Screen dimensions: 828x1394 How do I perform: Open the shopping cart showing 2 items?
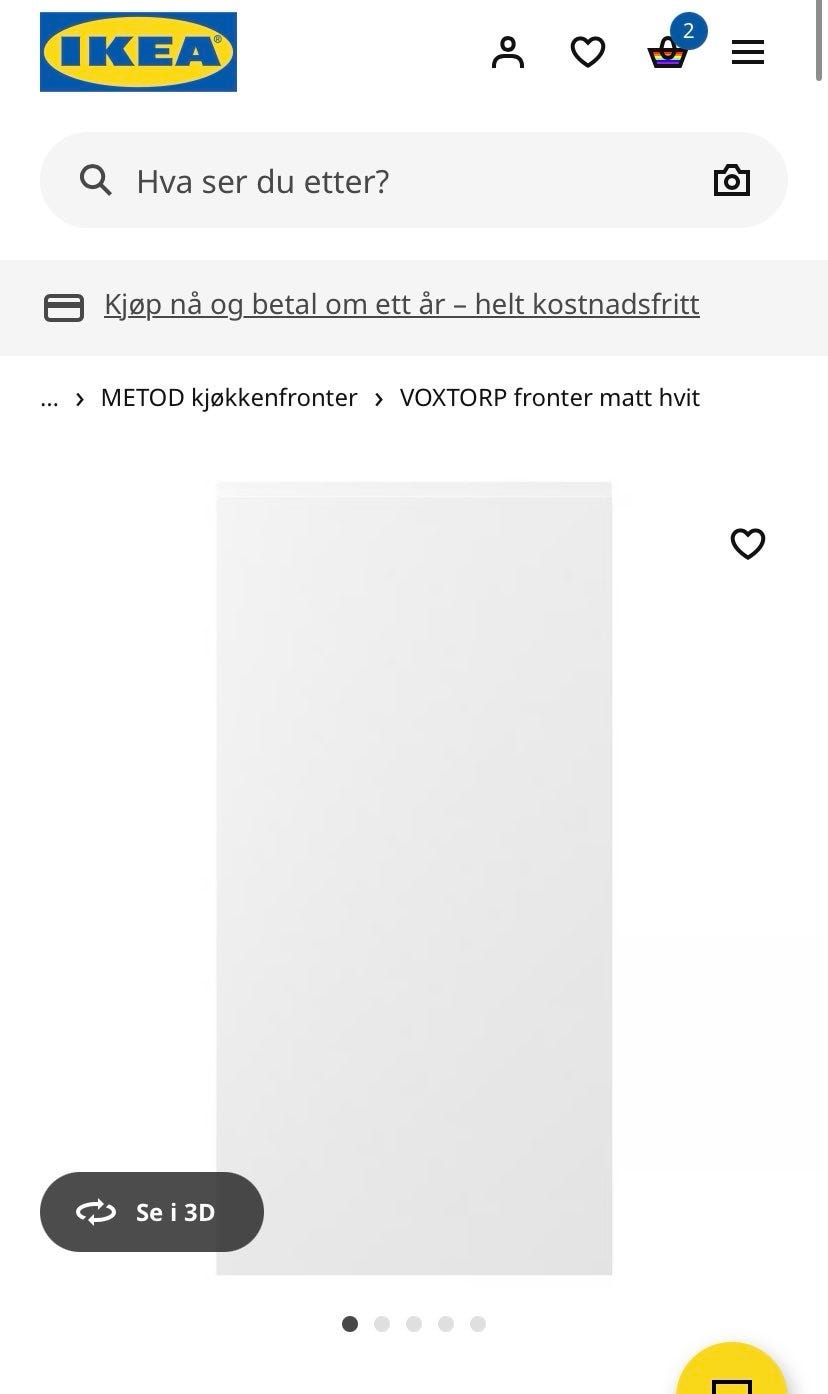(666, 52)
